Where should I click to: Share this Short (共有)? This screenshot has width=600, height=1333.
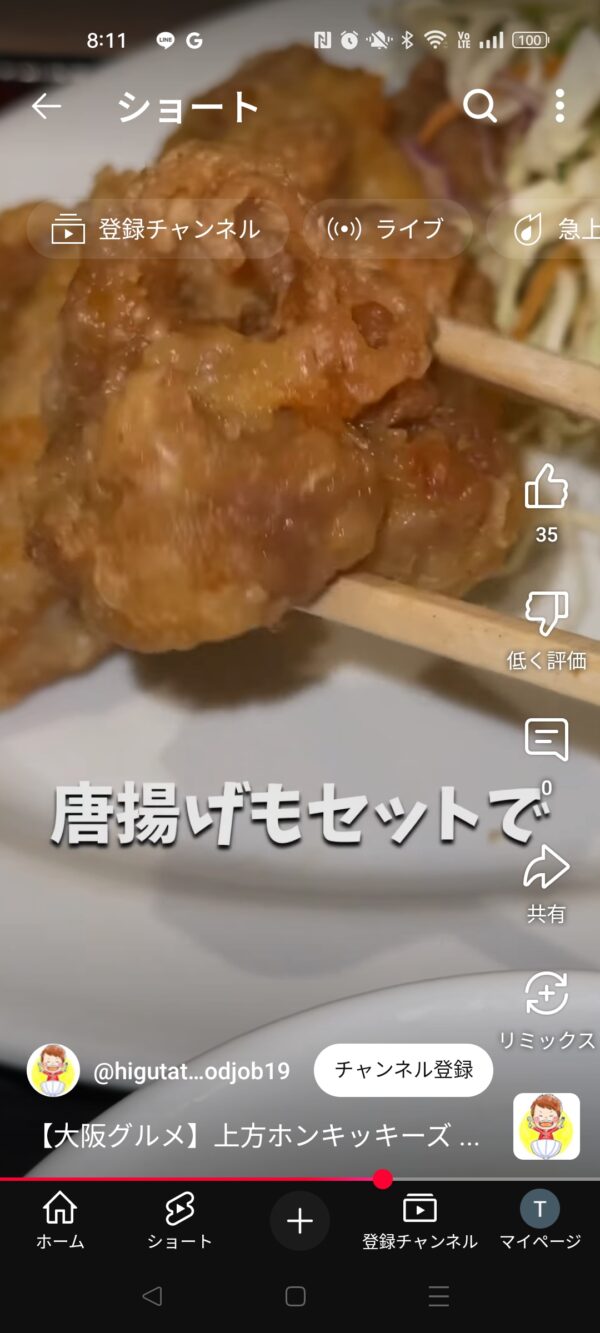coord(546,867)
